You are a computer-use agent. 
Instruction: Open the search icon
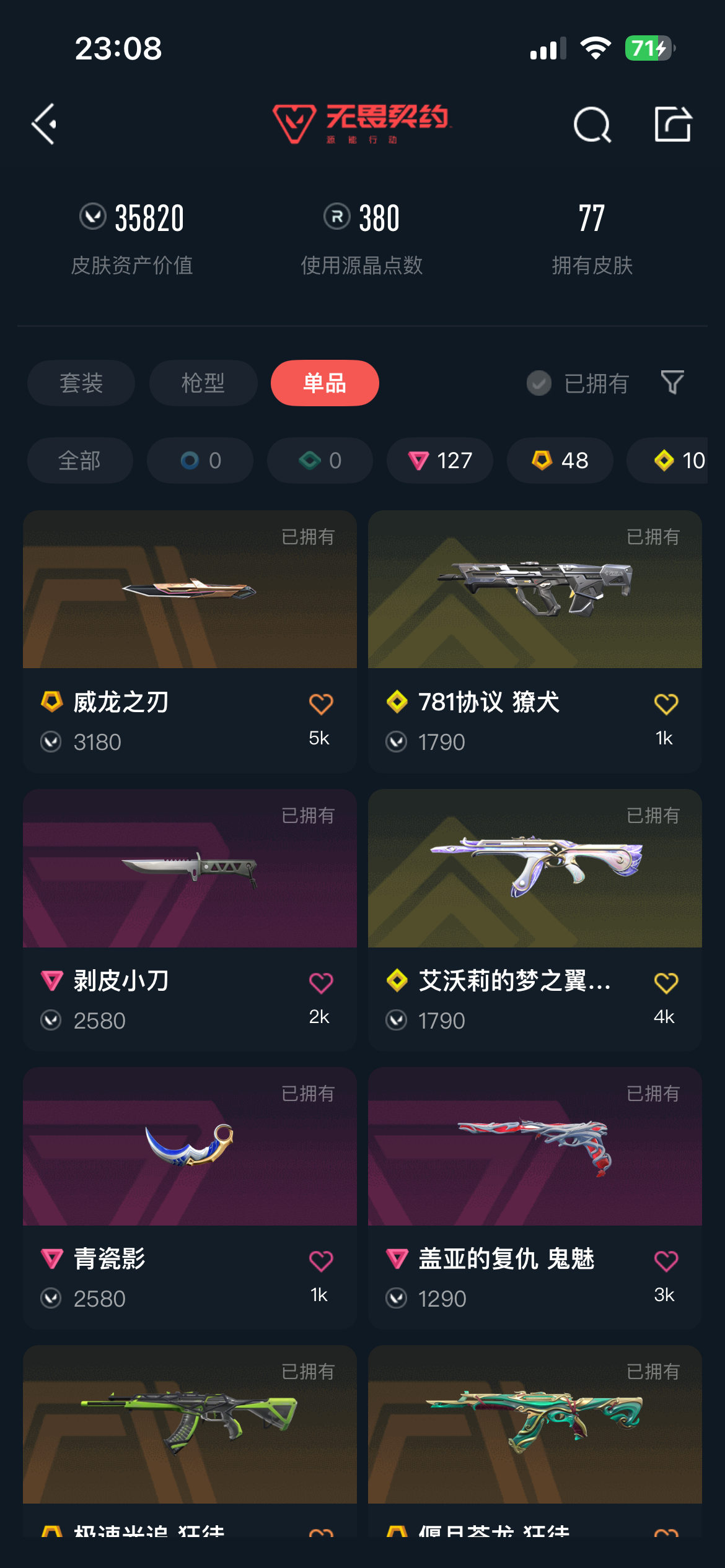592,124
